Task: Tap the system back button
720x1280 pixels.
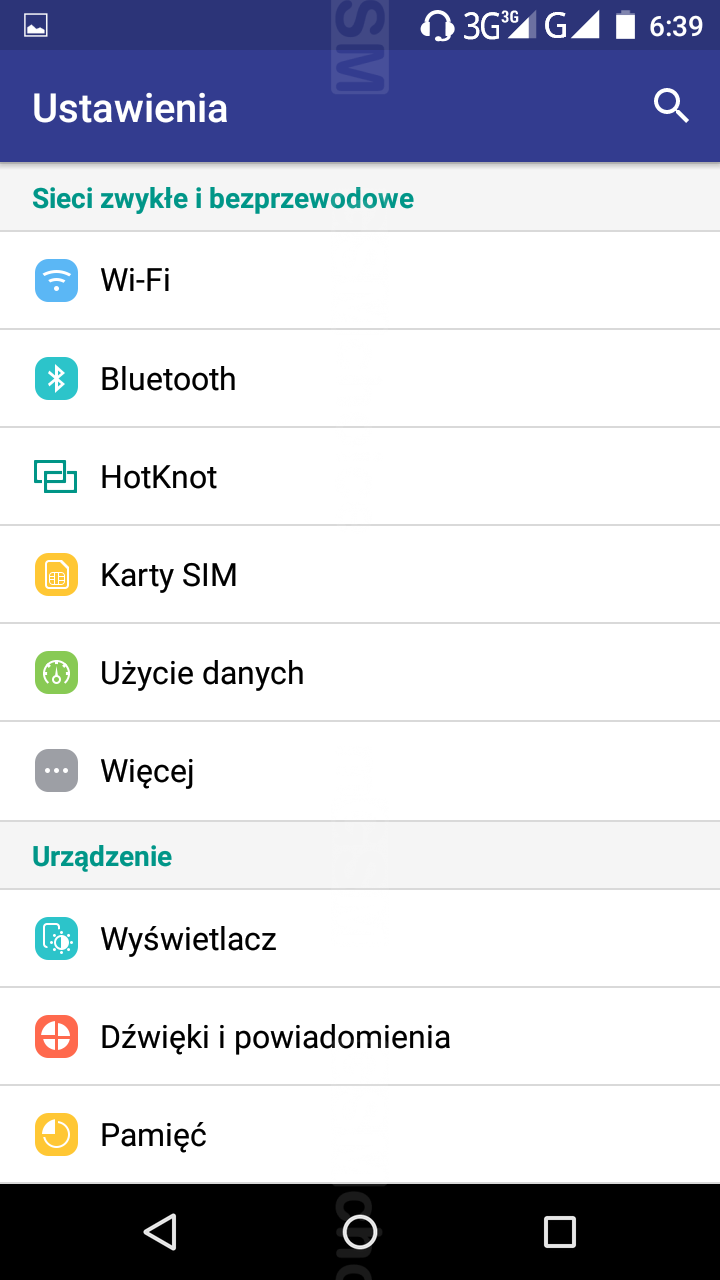Action: tap(160, 1232)
